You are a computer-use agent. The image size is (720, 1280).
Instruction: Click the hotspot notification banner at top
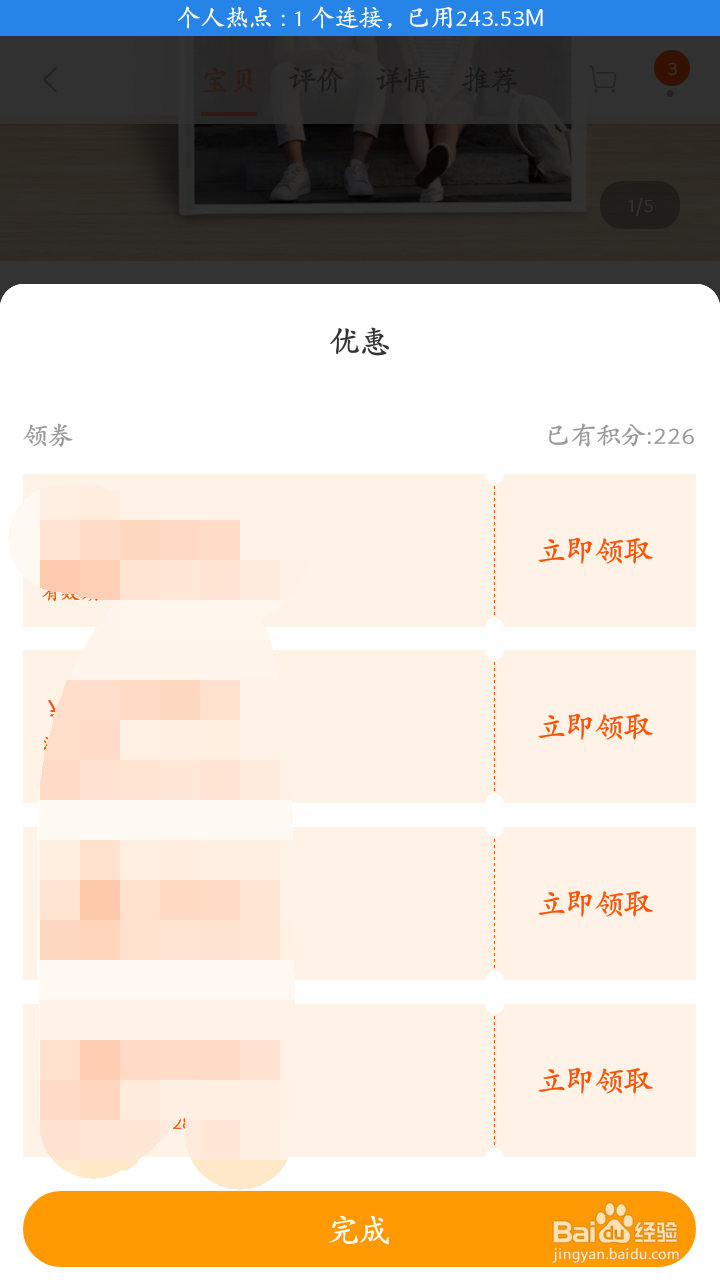pyautogui.click(x=360, y=17)
